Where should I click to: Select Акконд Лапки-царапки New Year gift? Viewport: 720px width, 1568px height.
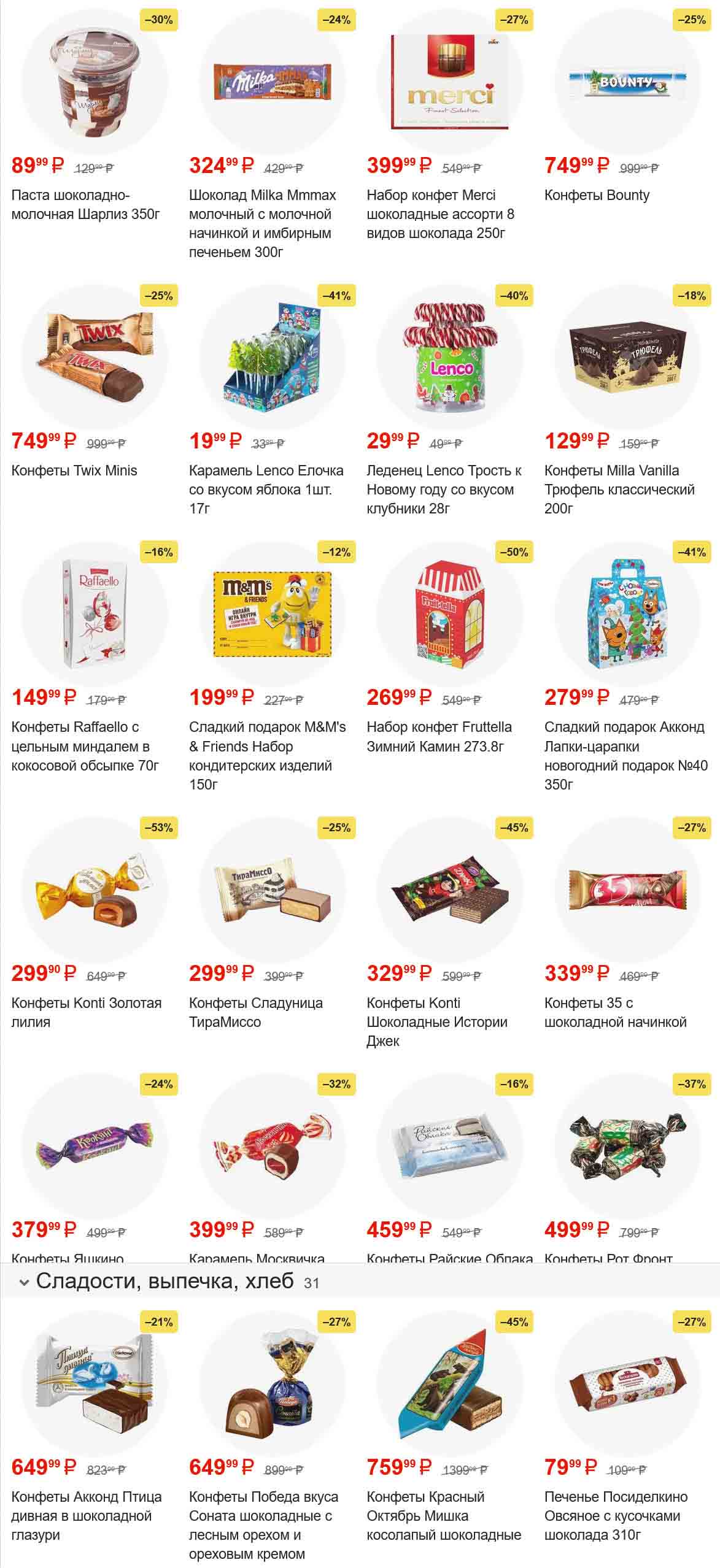[x=625, y=755]
